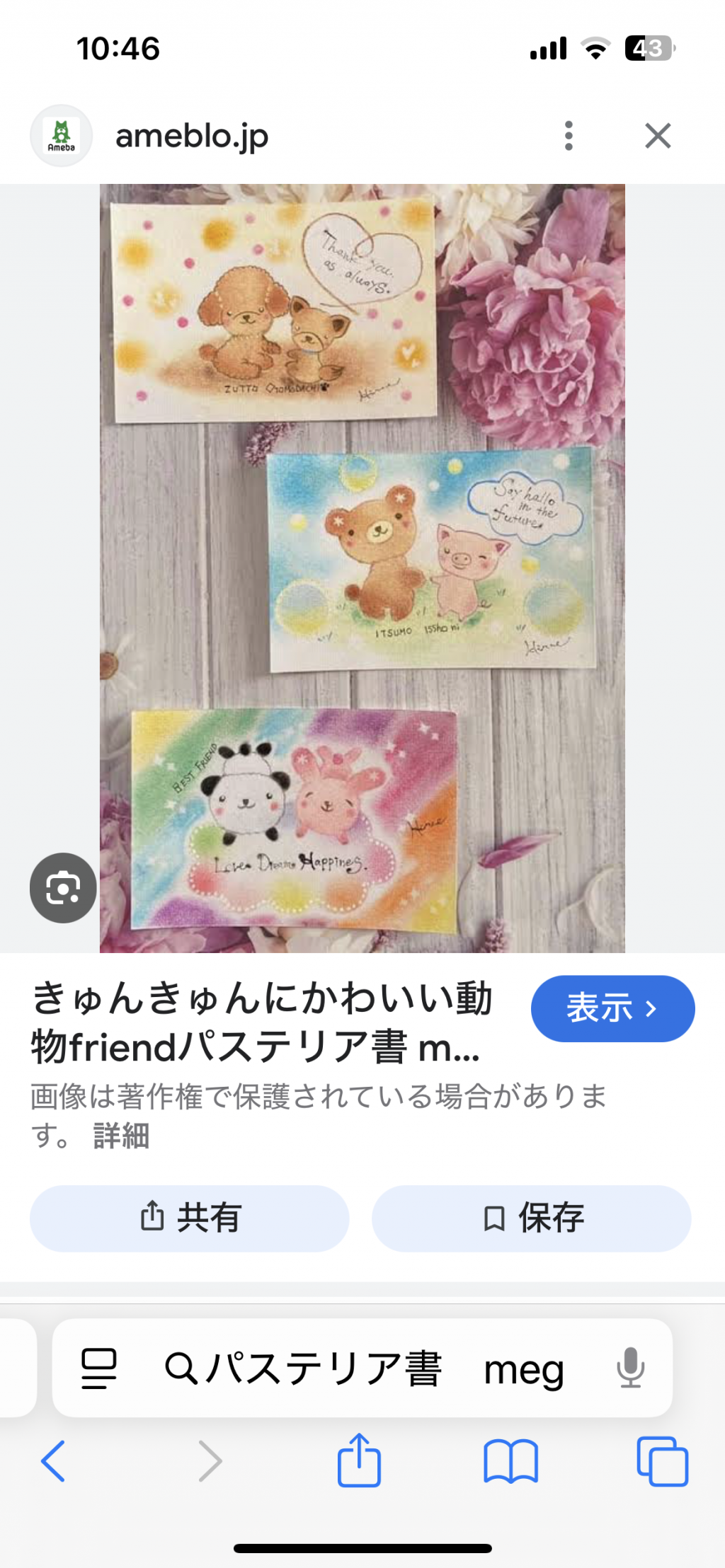The width and height of the screenshot is (725, 1568).
Task: Tap the address bar search field
Action: click(x=362, y=1367)
